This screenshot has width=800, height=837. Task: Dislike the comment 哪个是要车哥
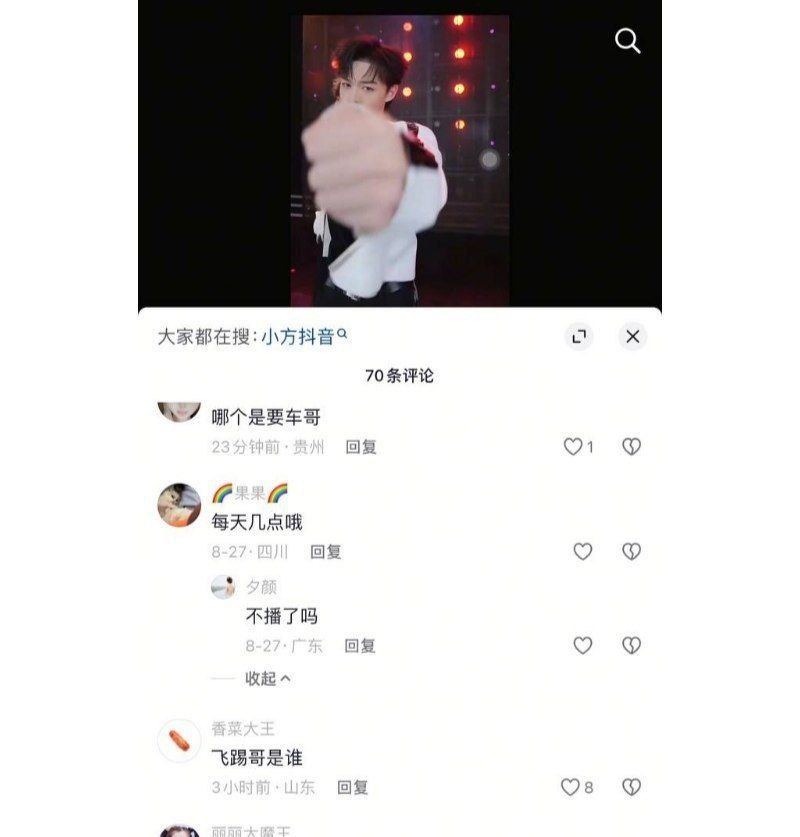631,447
